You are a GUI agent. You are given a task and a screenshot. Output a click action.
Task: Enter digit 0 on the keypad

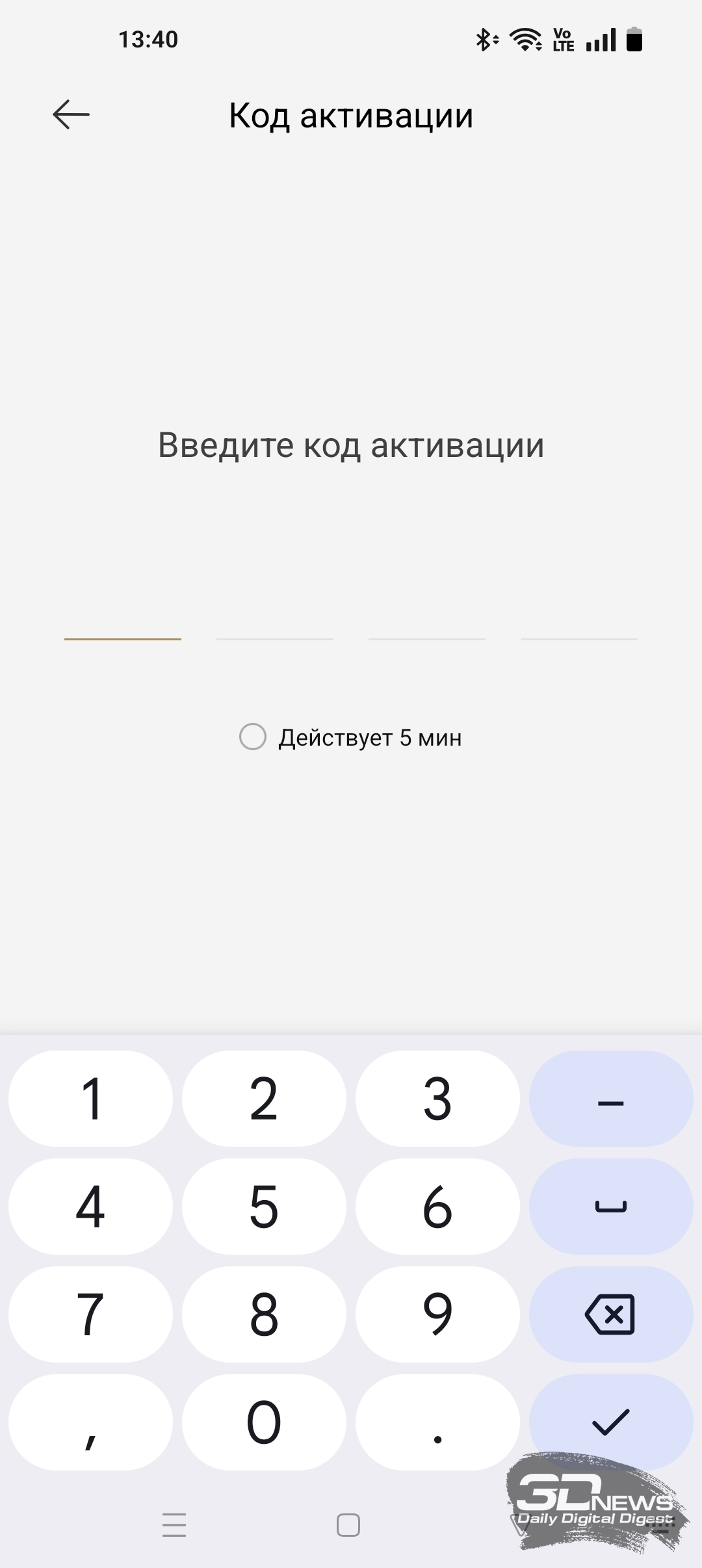[x=264, y=1422]
